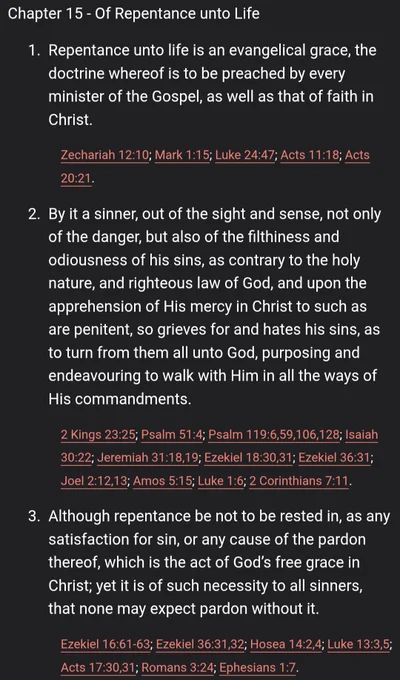Image resolution: width=400 pixels, height=680 pixels.
Task: Open the Ezekiel 36:31,32 link
Action: coord(200,644)
